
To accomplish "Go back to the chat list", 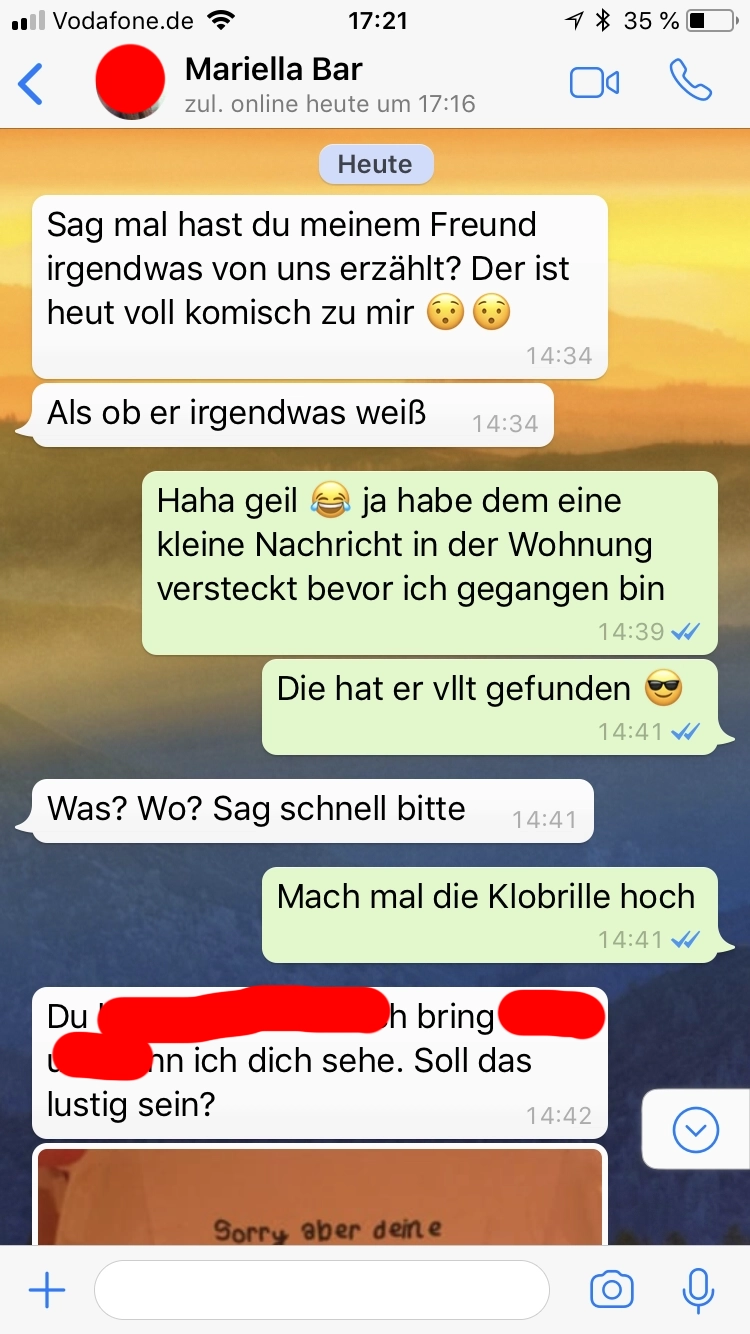I will (x=31, y=84).
